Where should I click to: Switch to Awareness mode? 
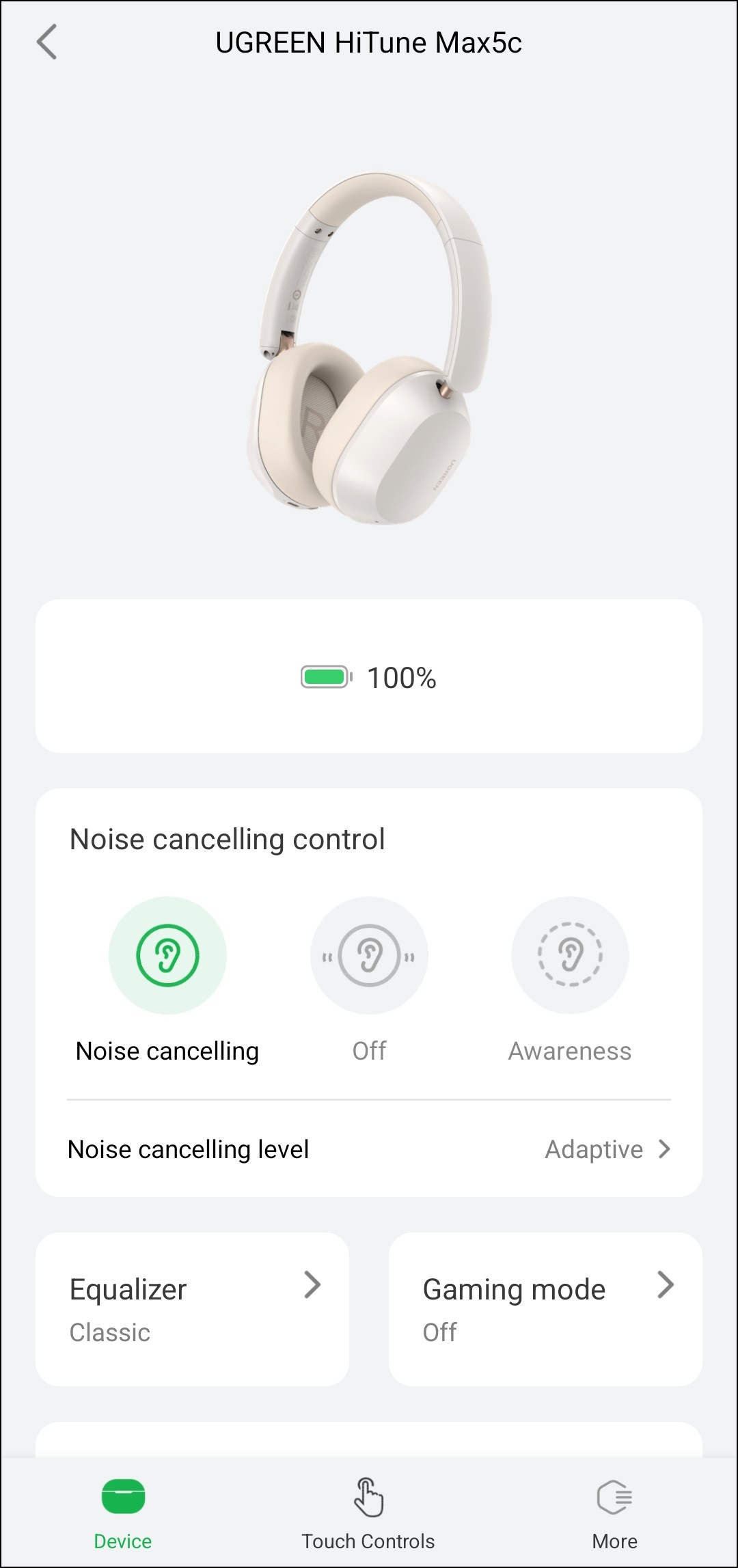coord(570,955)
